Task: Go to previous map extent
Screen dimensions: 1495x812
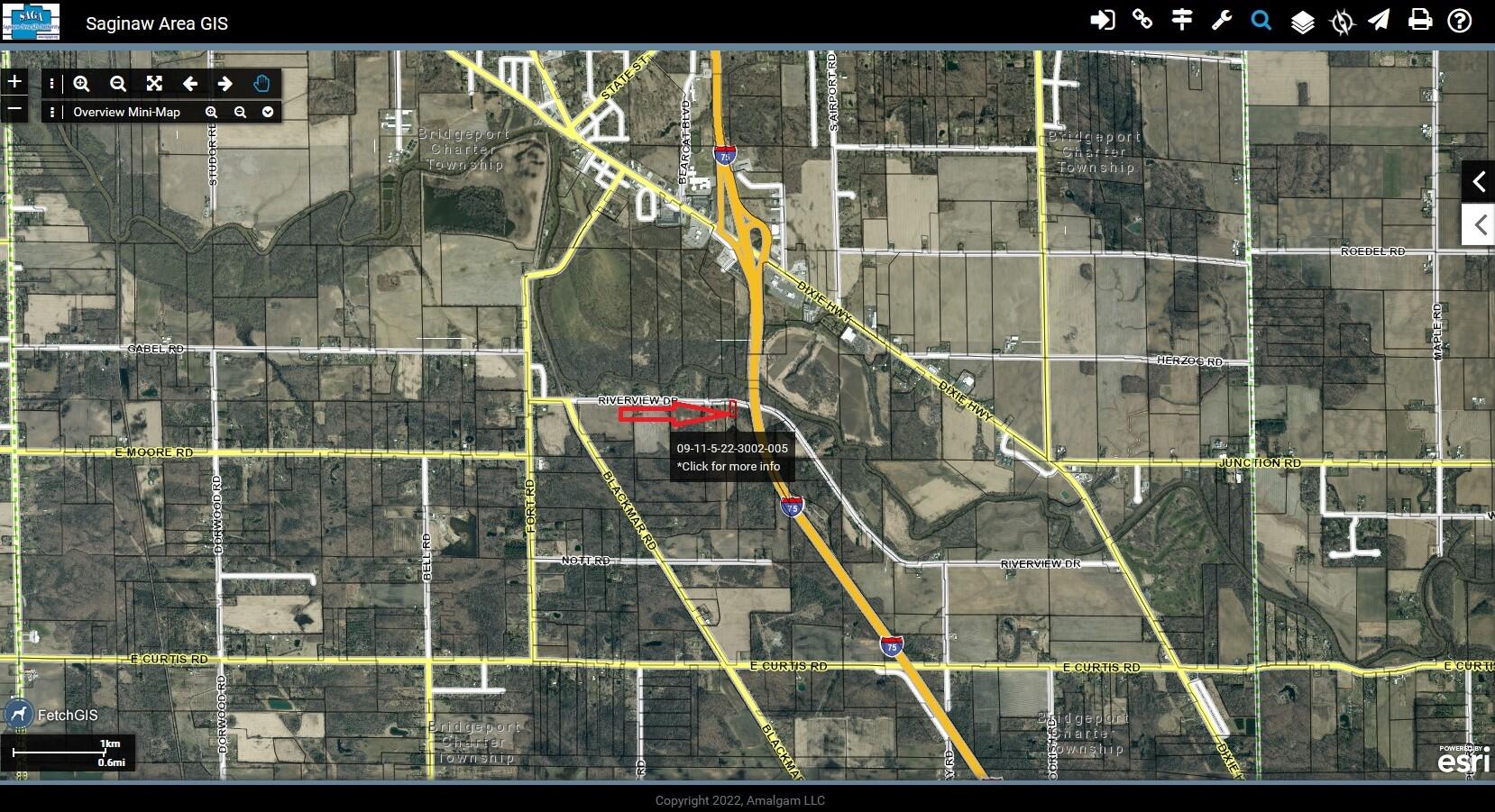Action: click(x=189, y=84)
